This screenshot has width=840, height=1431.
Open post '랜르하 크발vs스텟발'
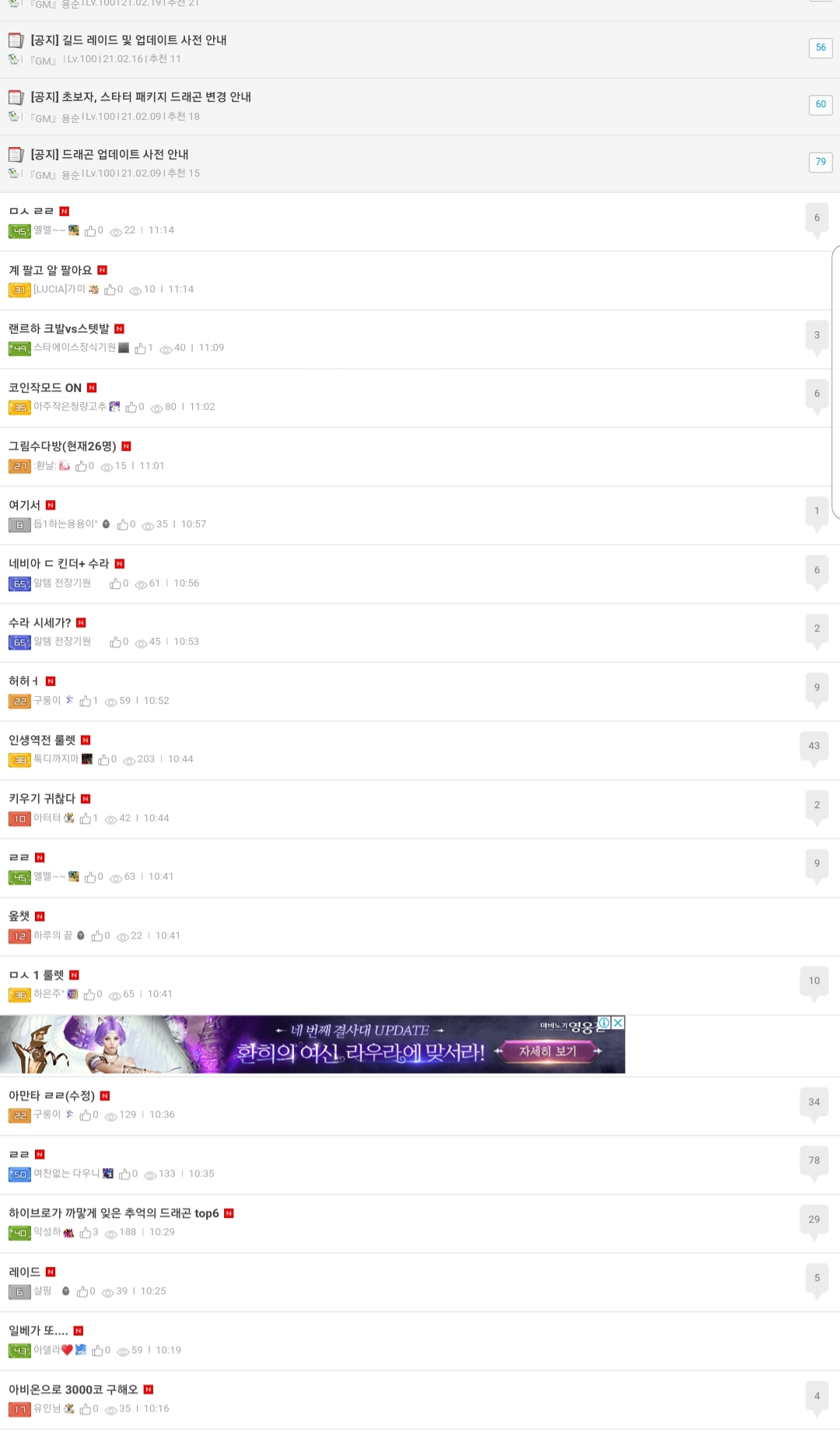(x=59, y=329)
